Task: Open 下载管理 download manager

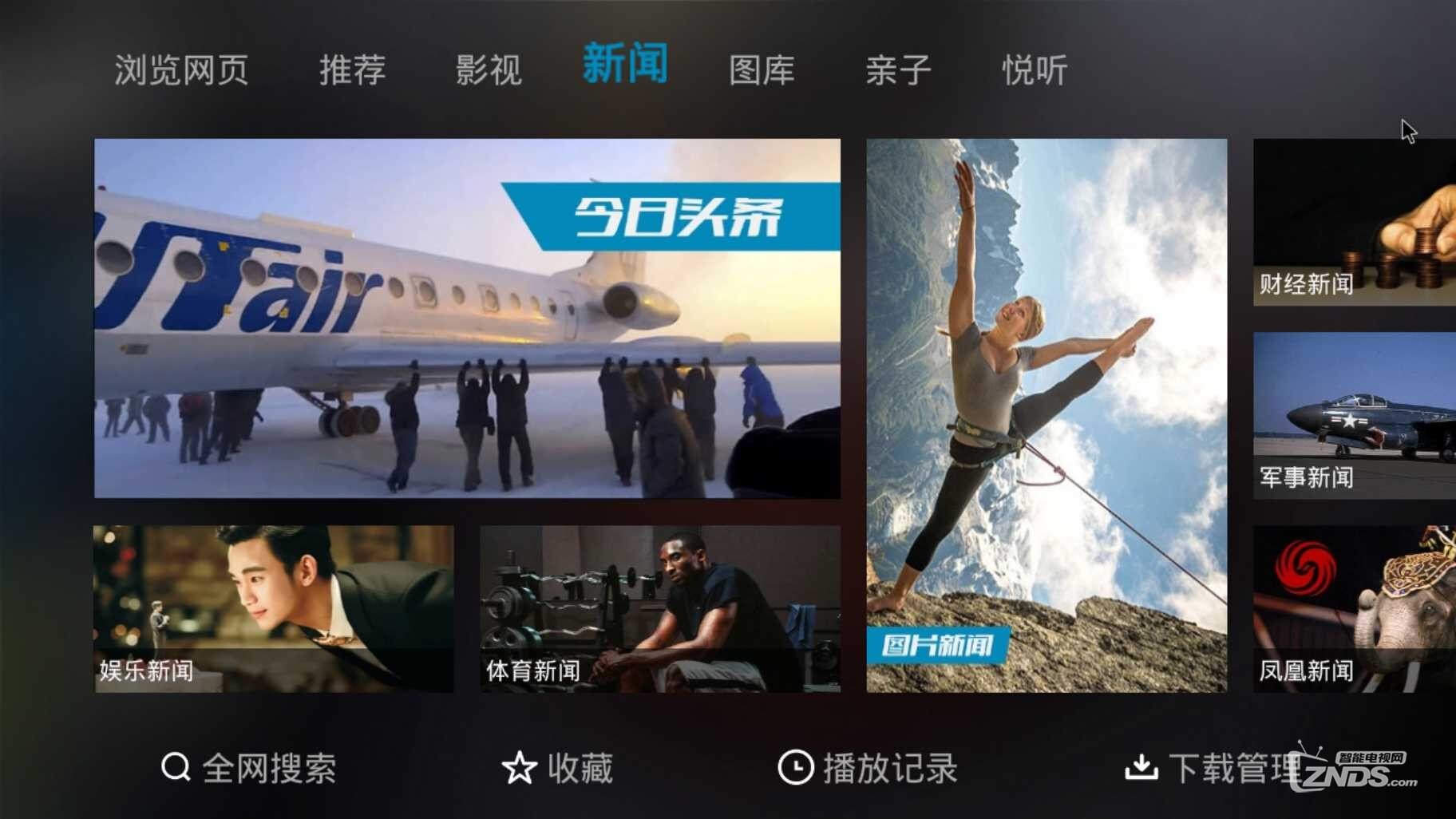Action: 1212,768
